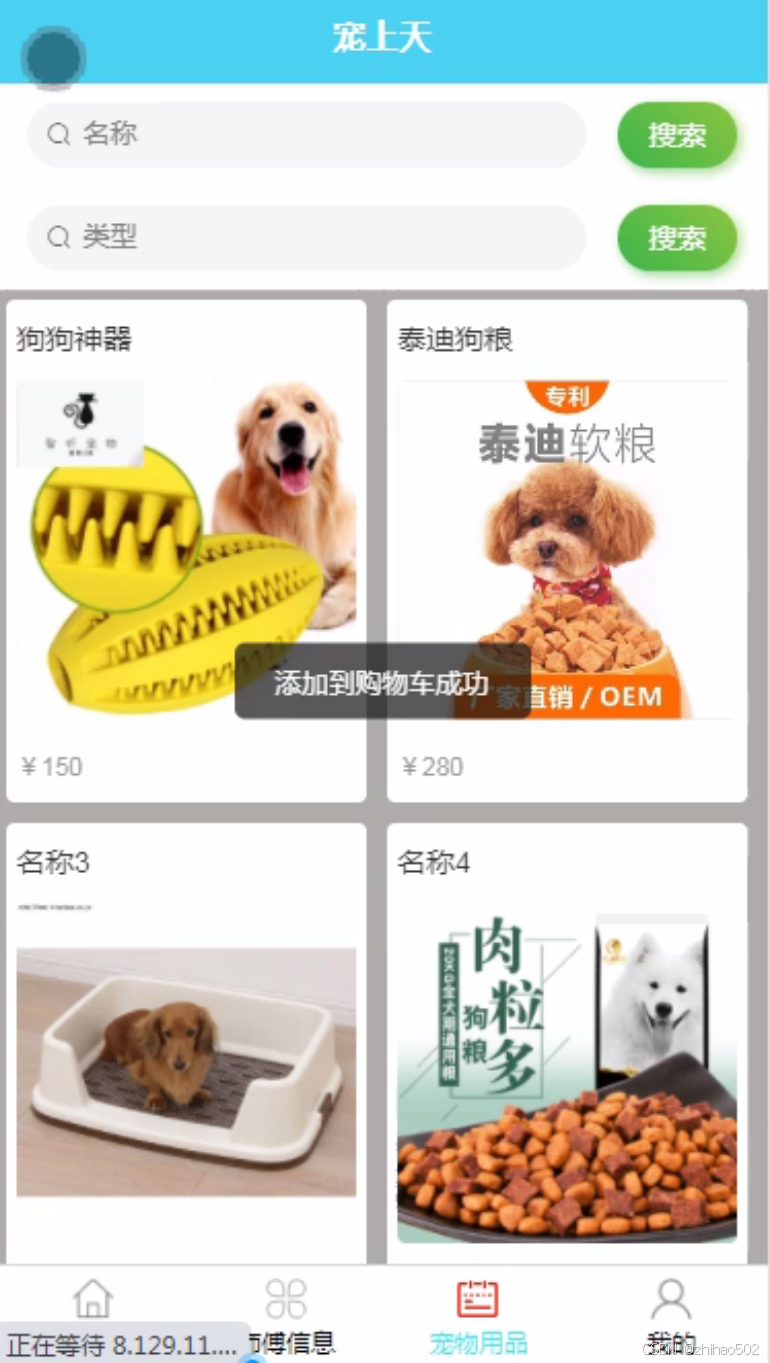Tap 搜索 button next to 名称 field
The height and width of the screenshot is (1363, 770).
[677, 134]
